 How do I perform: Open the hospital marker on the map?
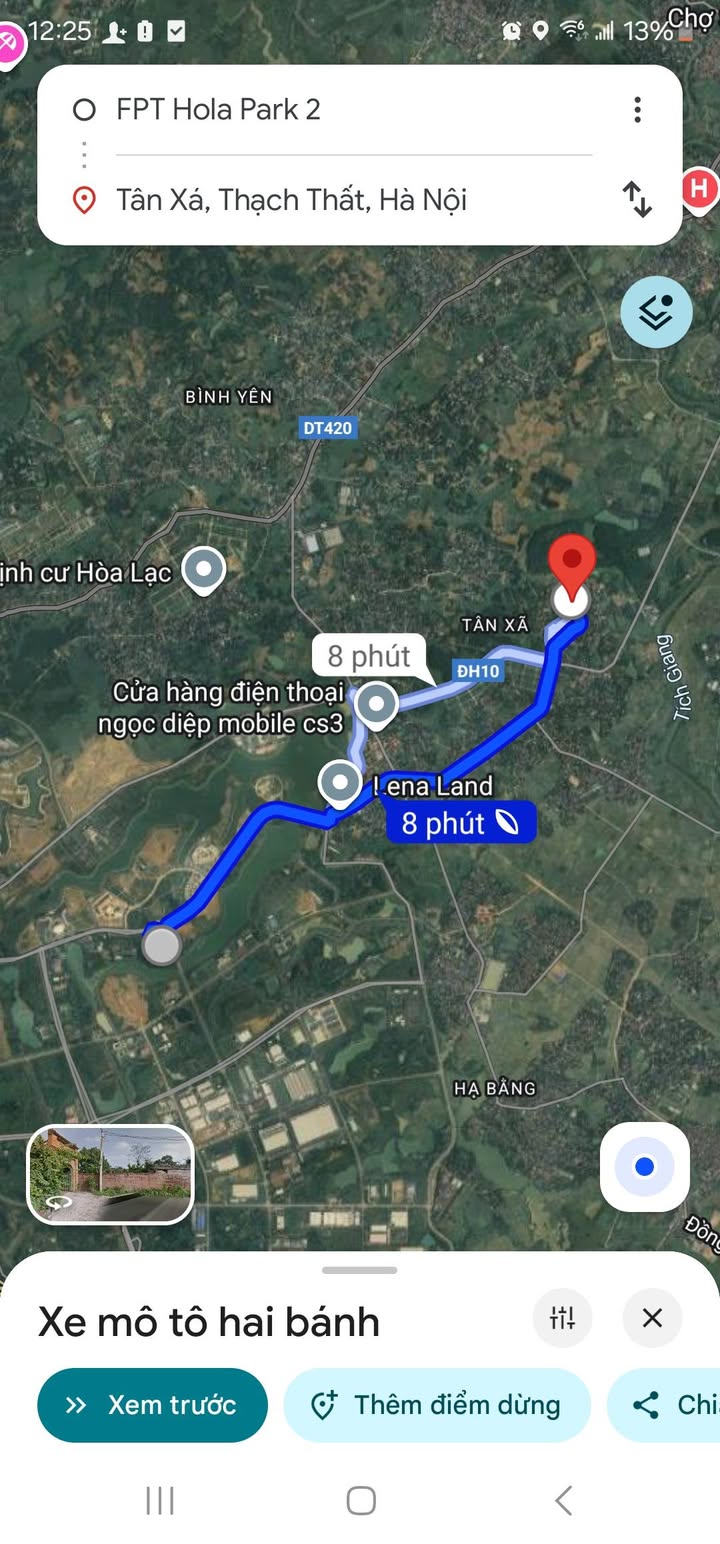(699, 188)
